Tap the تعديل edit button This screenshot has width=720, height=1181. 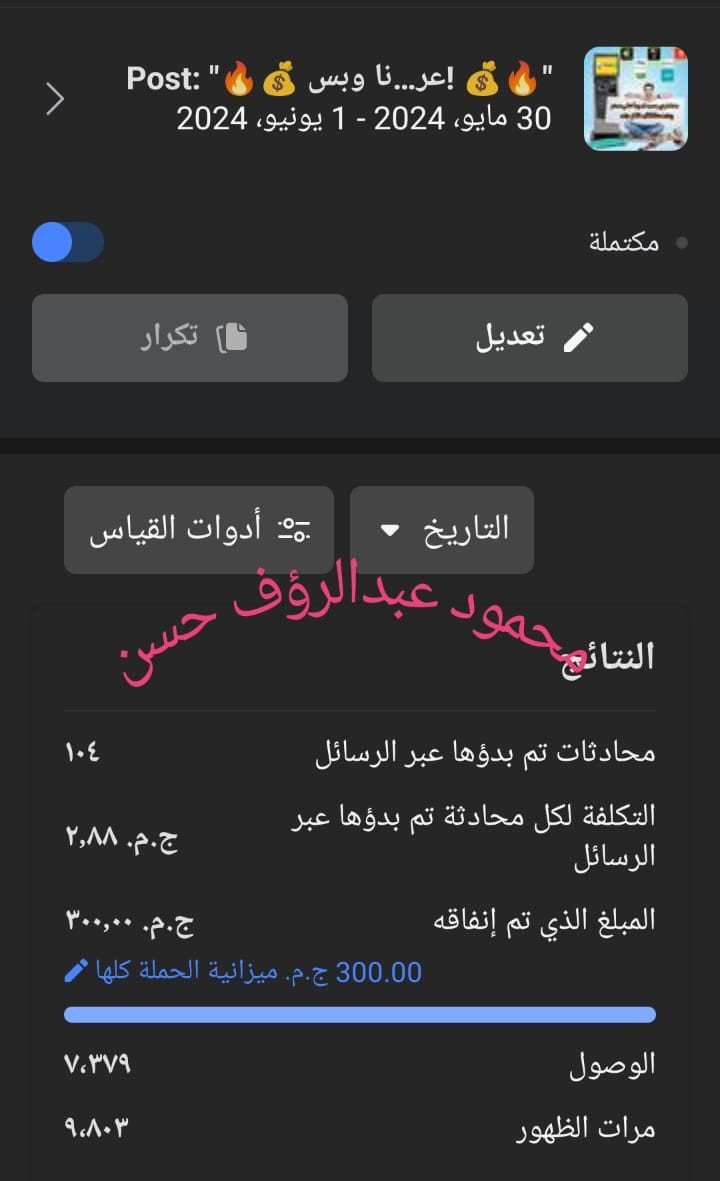(529, 338)
